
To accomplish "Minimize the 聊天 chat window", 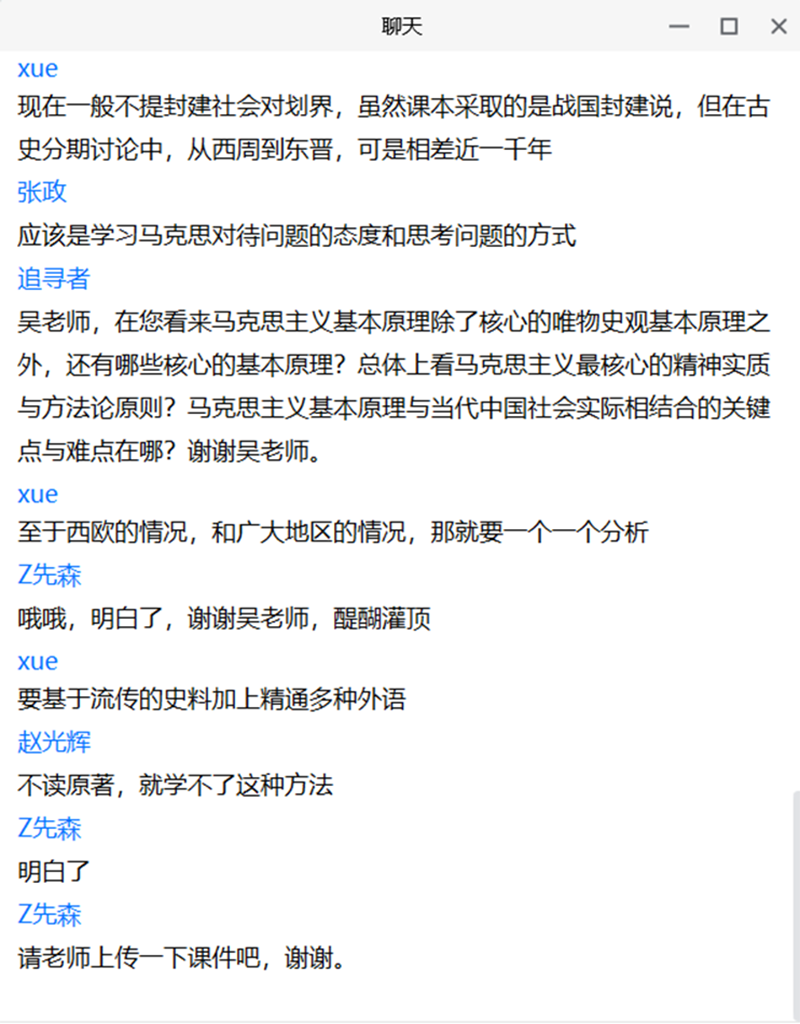I will pos(679,26).
